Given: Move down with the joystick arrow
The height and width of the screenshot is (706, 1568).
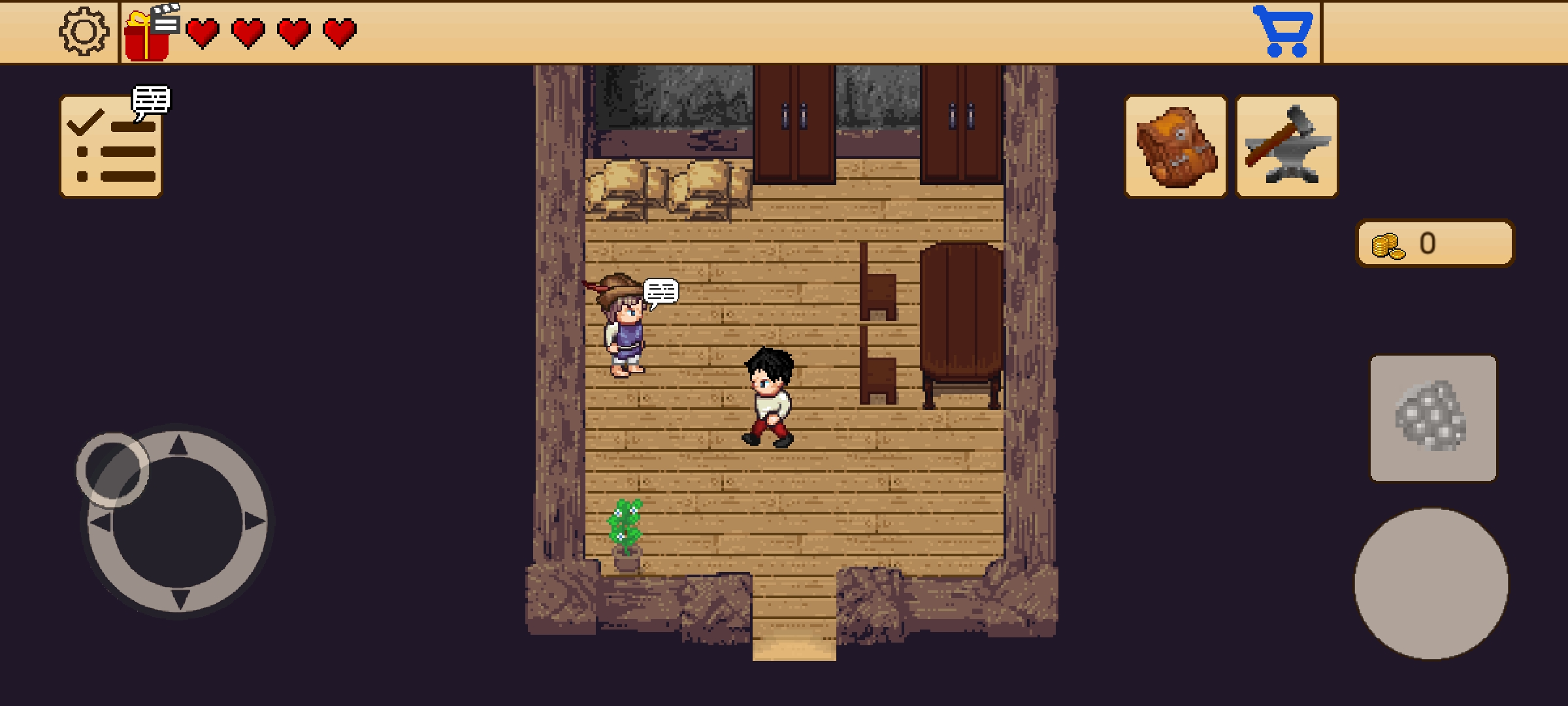Looking at the screenshot, I should pos(178,598).
